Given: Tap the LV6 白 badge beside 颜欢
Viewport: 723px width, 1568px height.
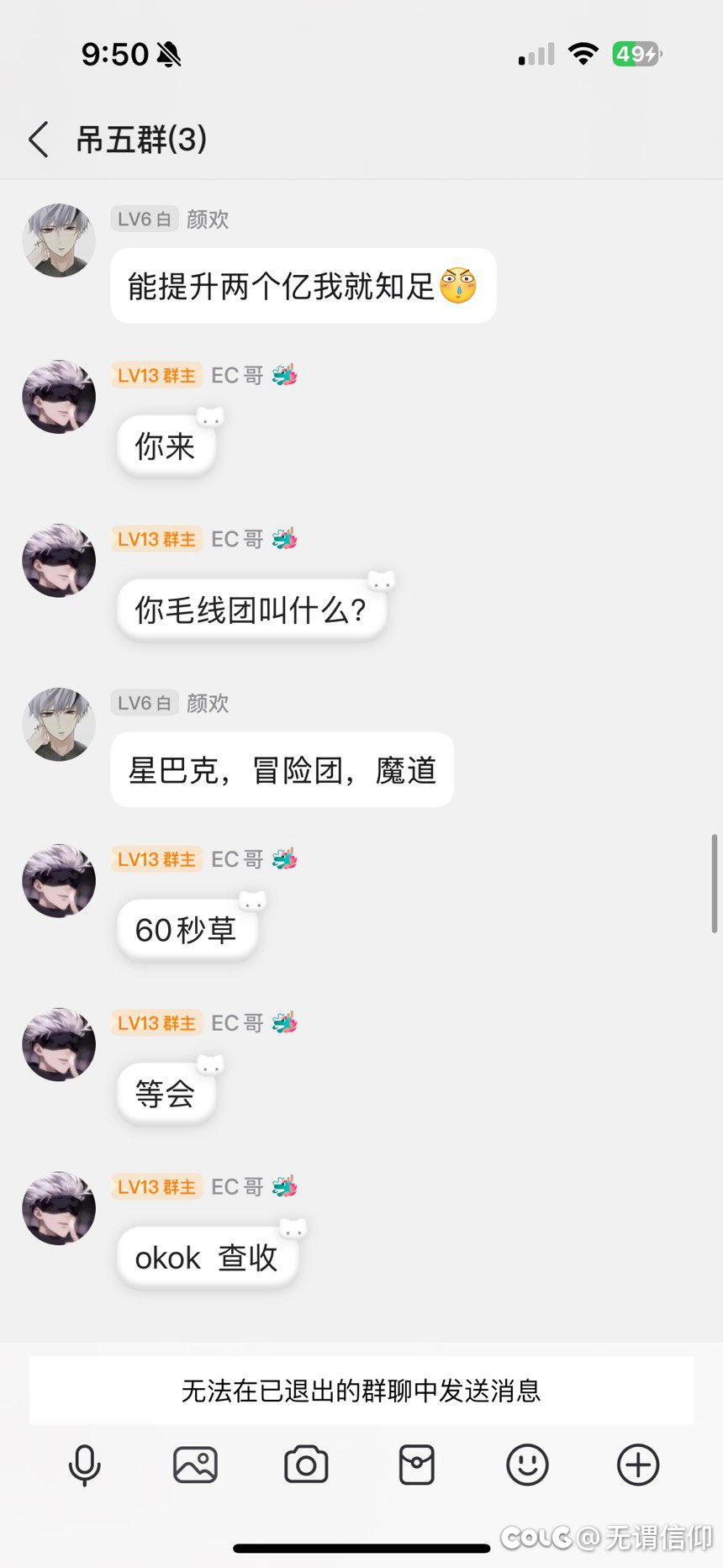Looking at the screenshot, I should coord(144,219).
